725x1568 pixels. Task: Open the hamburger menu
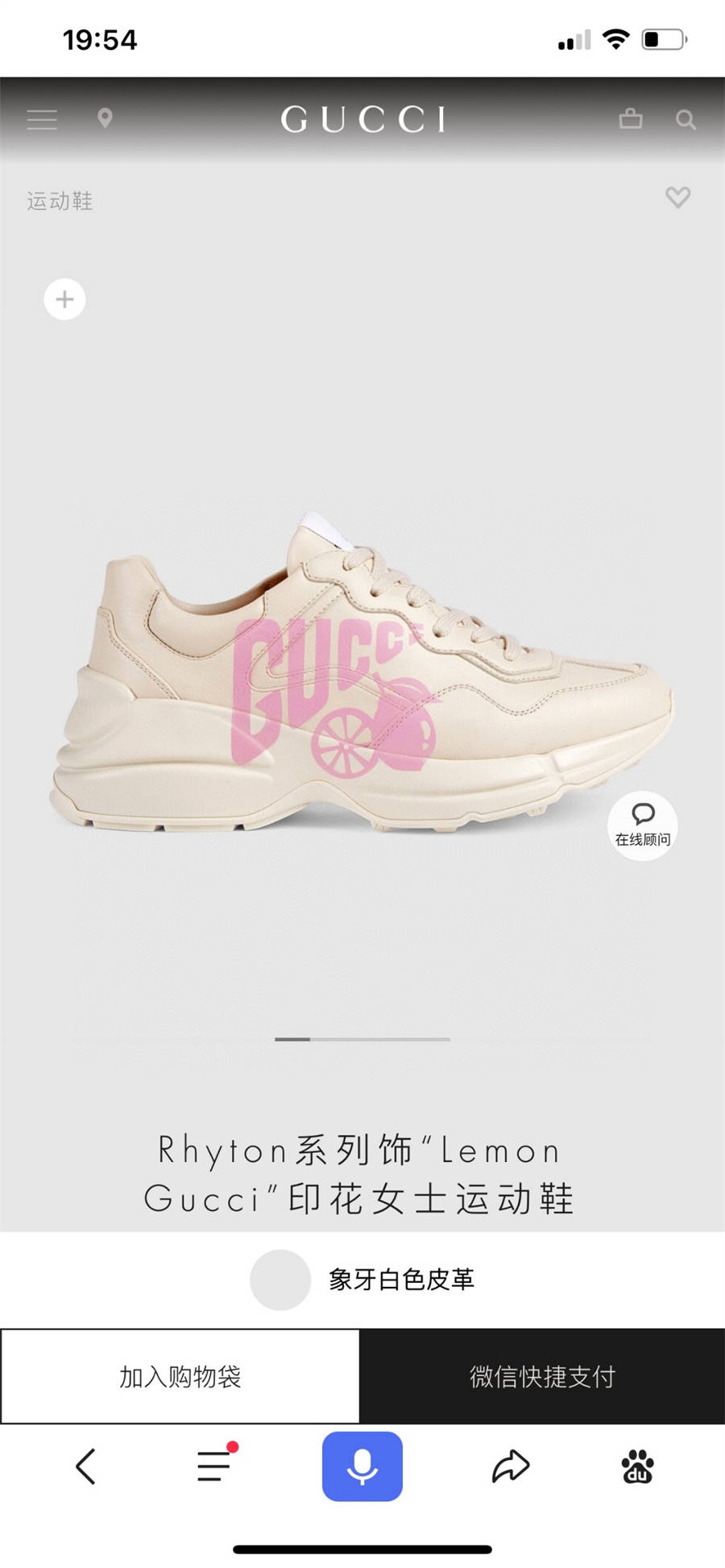[42, 120]
